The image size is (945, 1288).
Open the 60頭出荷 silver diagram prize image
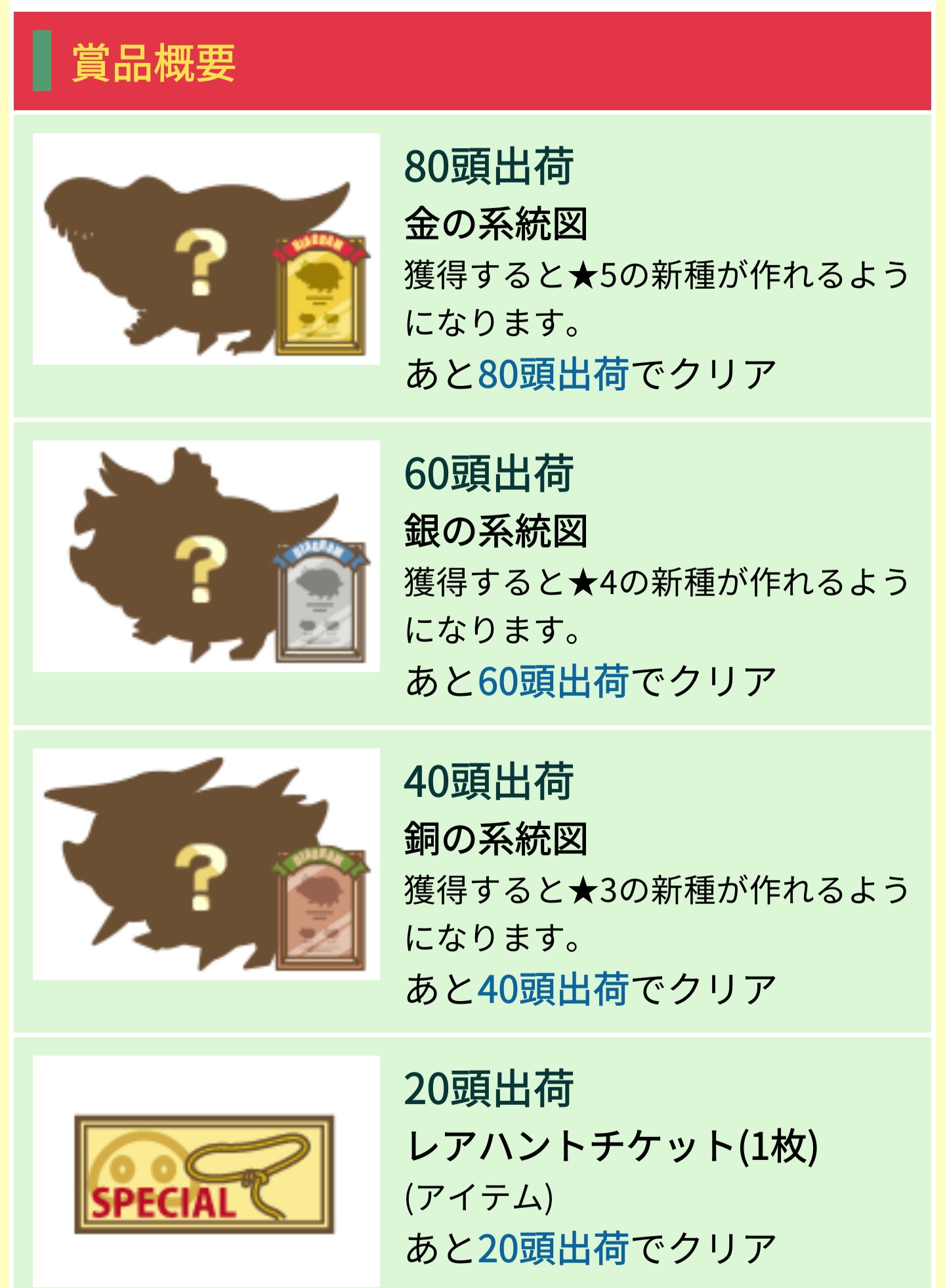[x=206, y=556]
